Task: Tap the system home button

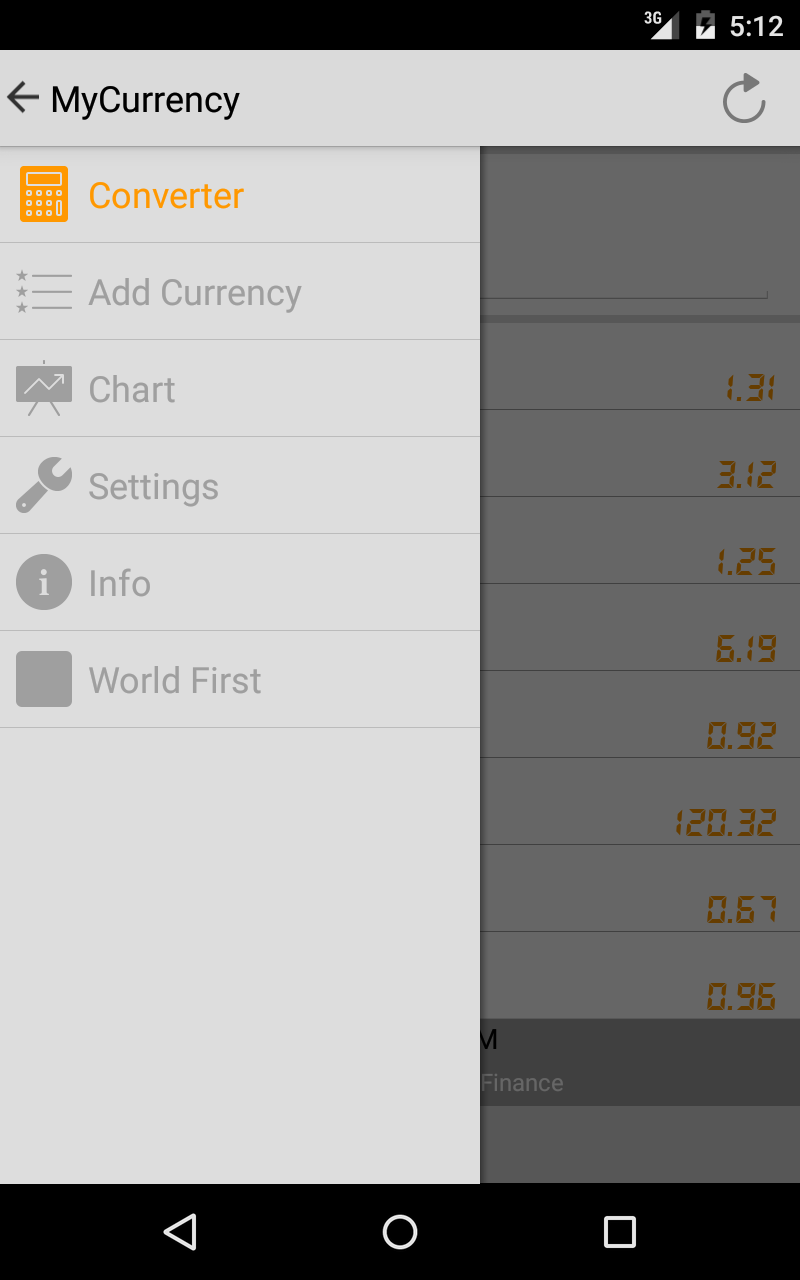Action: click(400, 1232)
